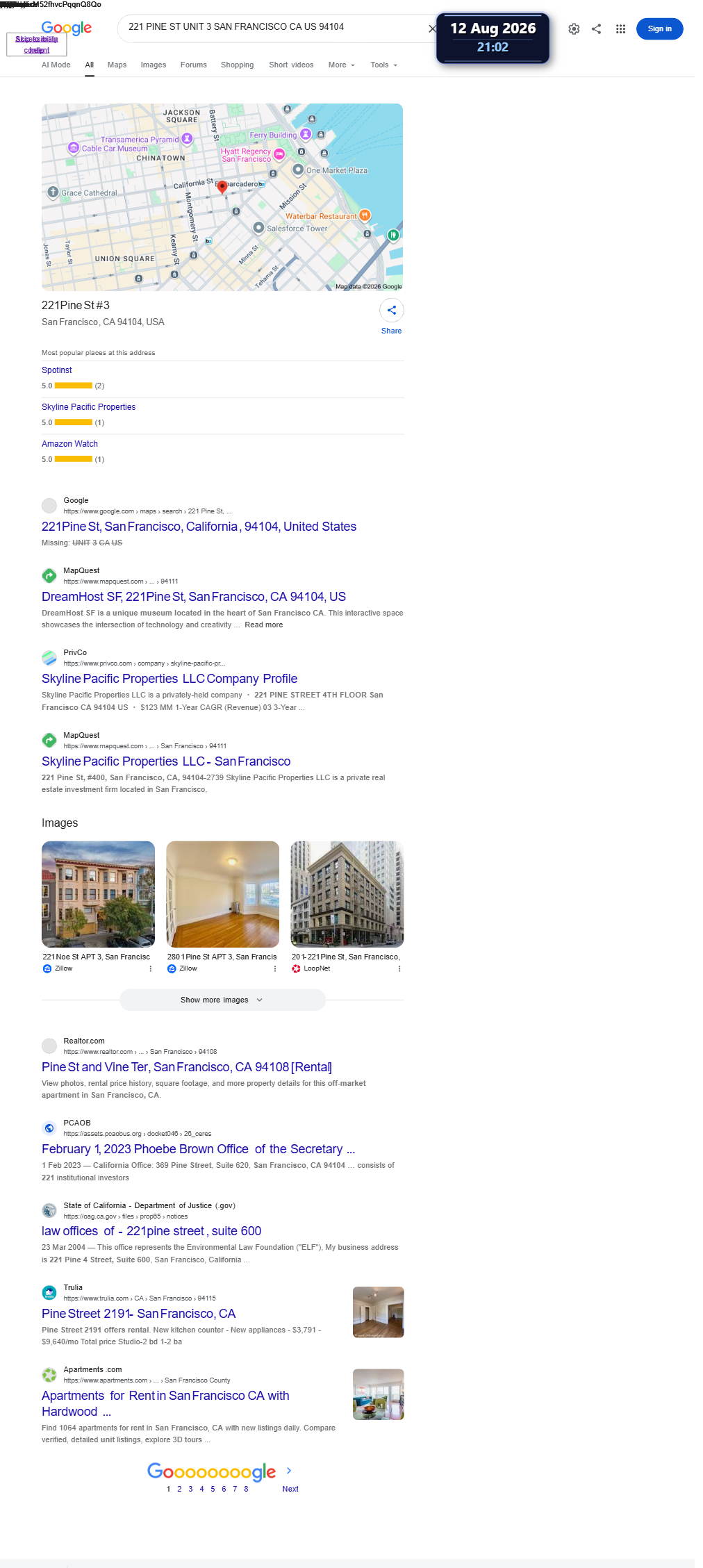703x1568 pixels.
Task: Go to the Next results page
Action: click(290, 1480)
